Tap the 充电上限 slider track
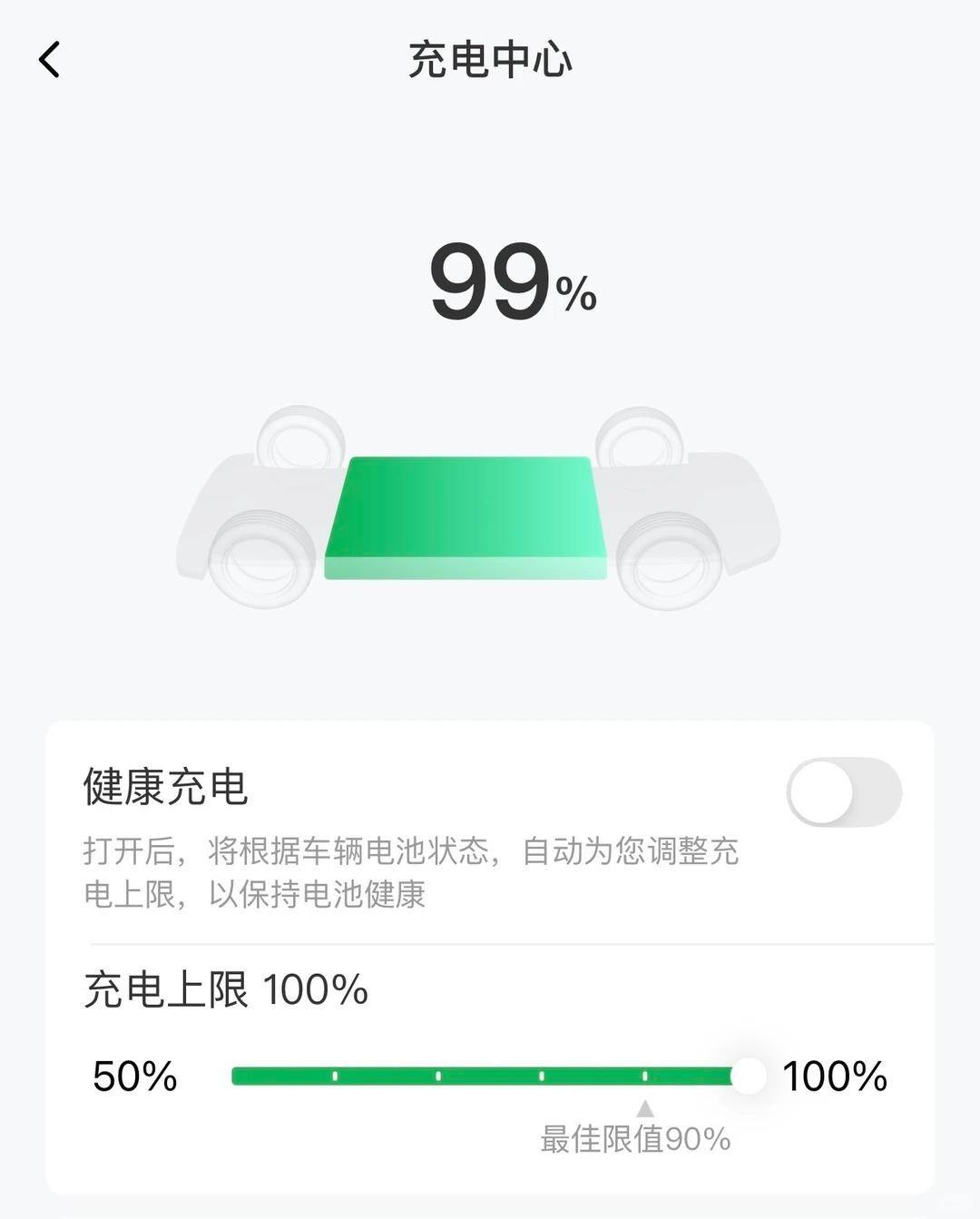 tap(490, 1076)
